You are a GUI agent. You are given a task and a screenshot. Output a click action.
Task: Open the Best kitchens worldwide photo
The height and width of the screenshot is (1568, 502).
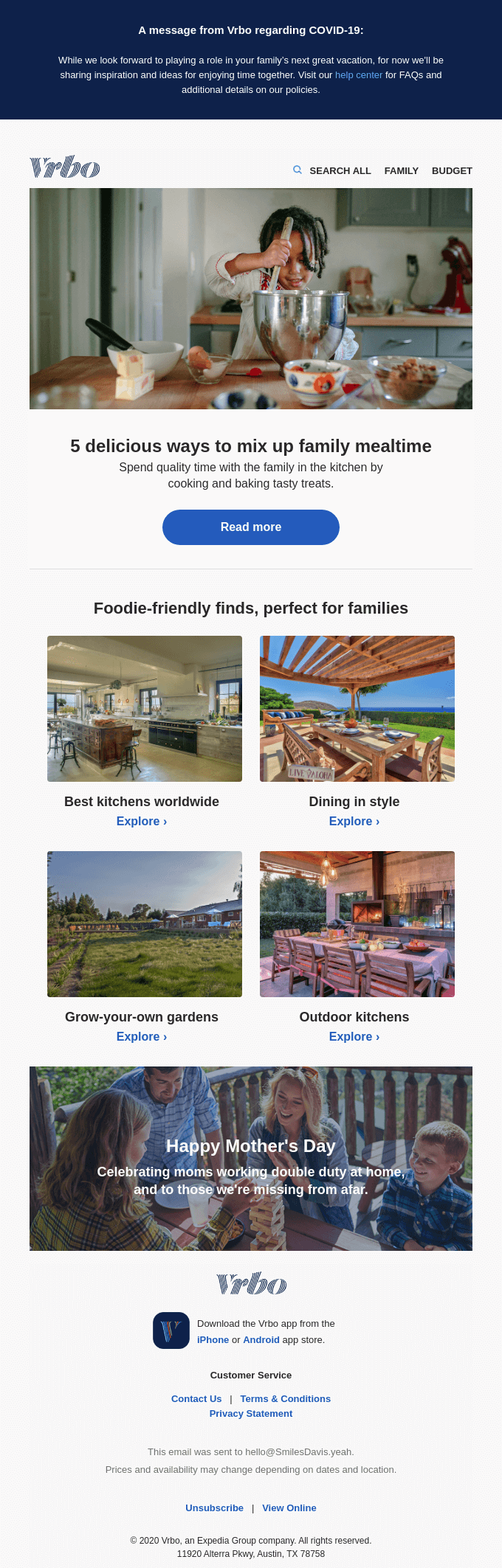click(145, 709)
